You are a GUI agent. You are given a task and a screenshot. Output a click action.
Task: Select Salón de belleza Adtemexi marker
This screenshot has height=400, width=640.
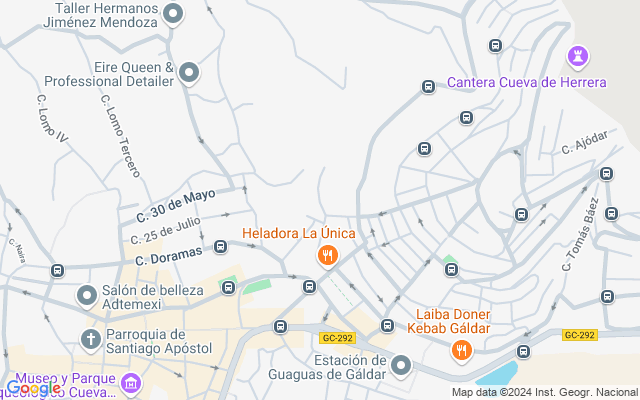click(88, 296)
